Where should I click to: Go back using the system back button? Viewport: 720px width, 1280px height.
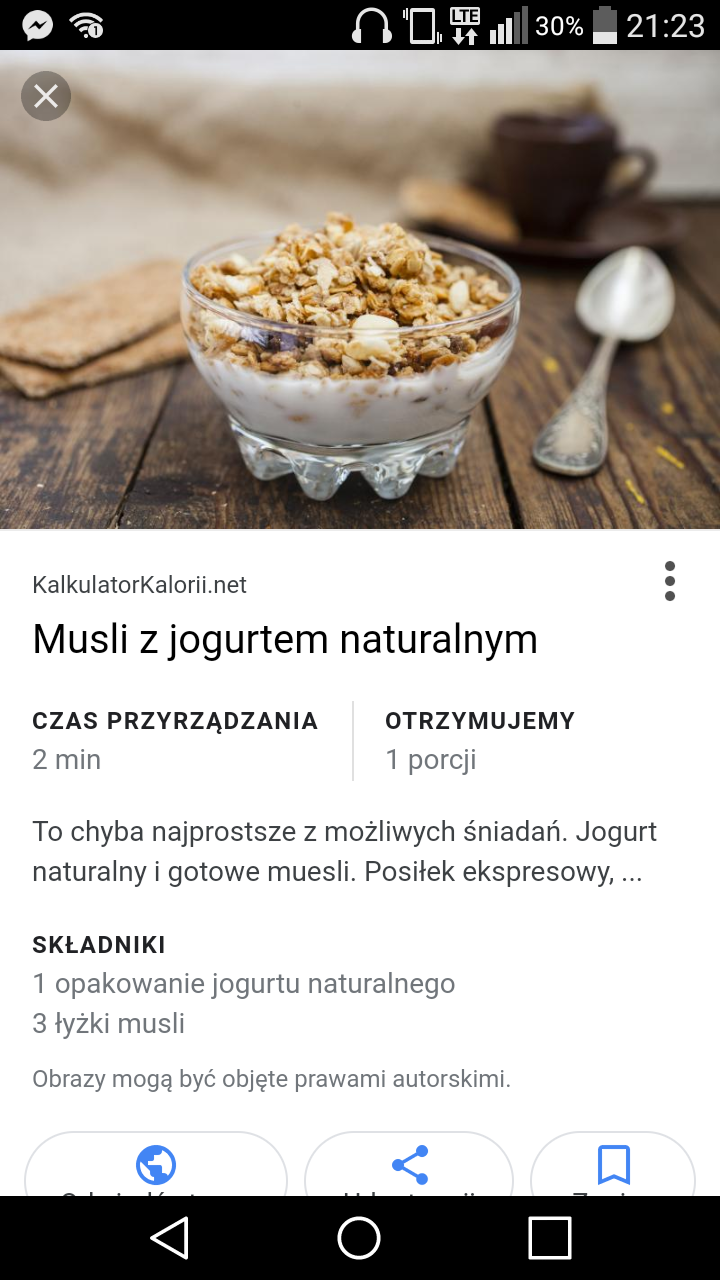coord(169,1238)
